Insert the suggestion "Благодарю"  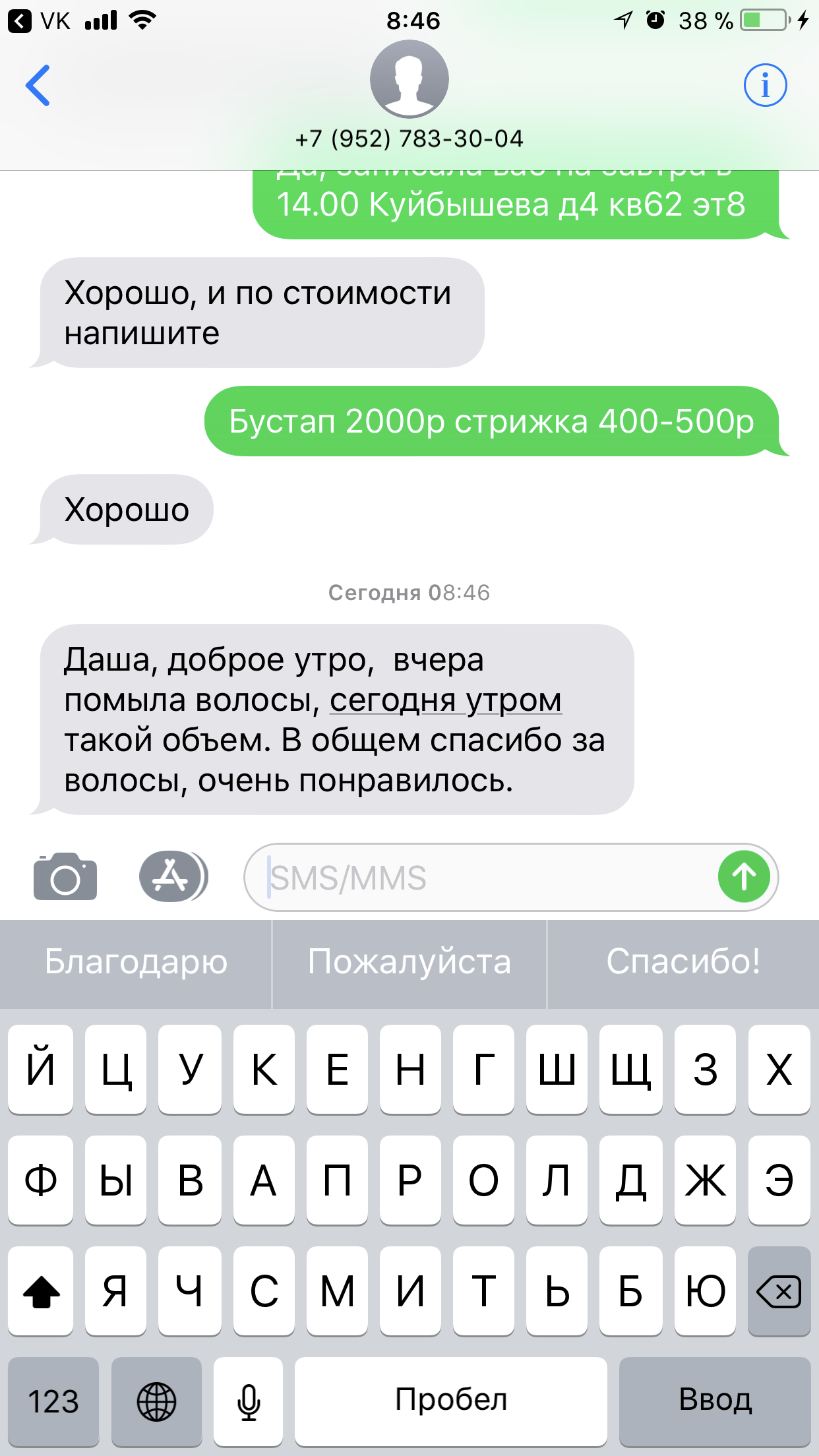coord(136,961)
